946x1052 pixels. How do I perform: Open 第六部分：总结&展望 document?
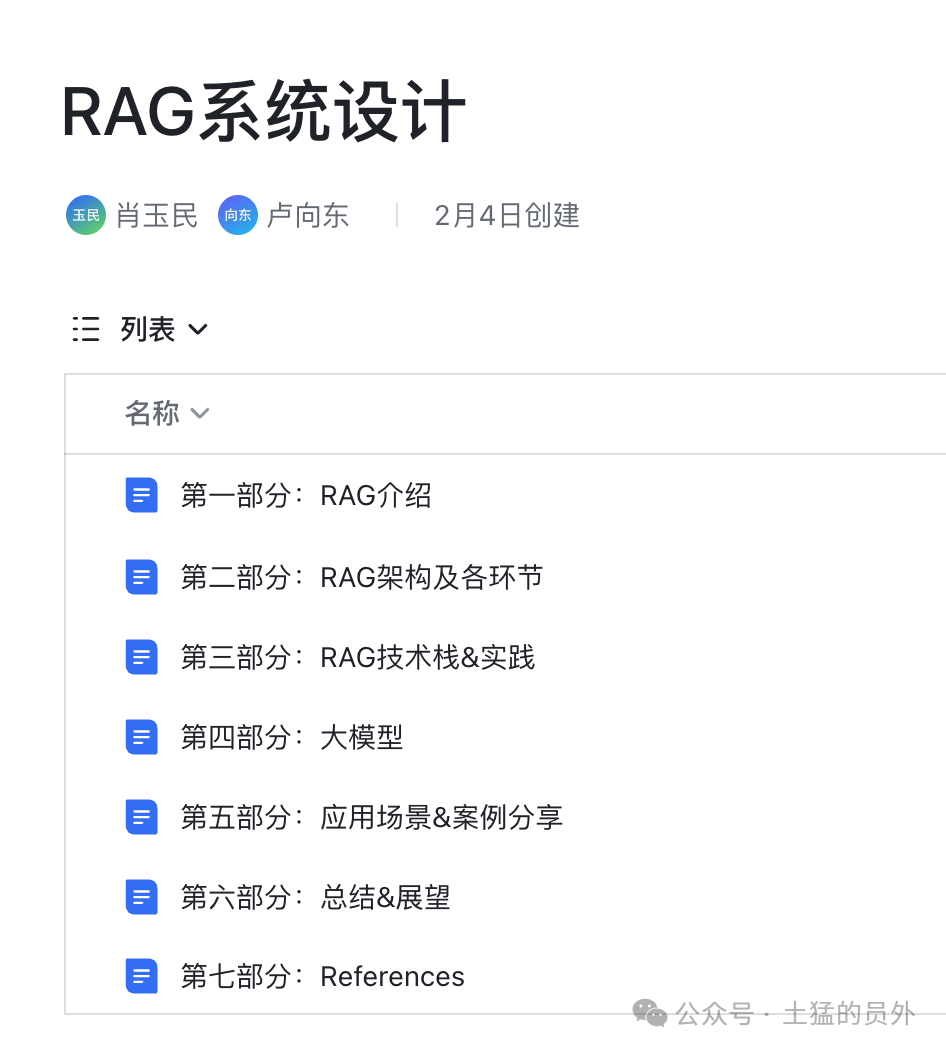[x=315, y=897]
